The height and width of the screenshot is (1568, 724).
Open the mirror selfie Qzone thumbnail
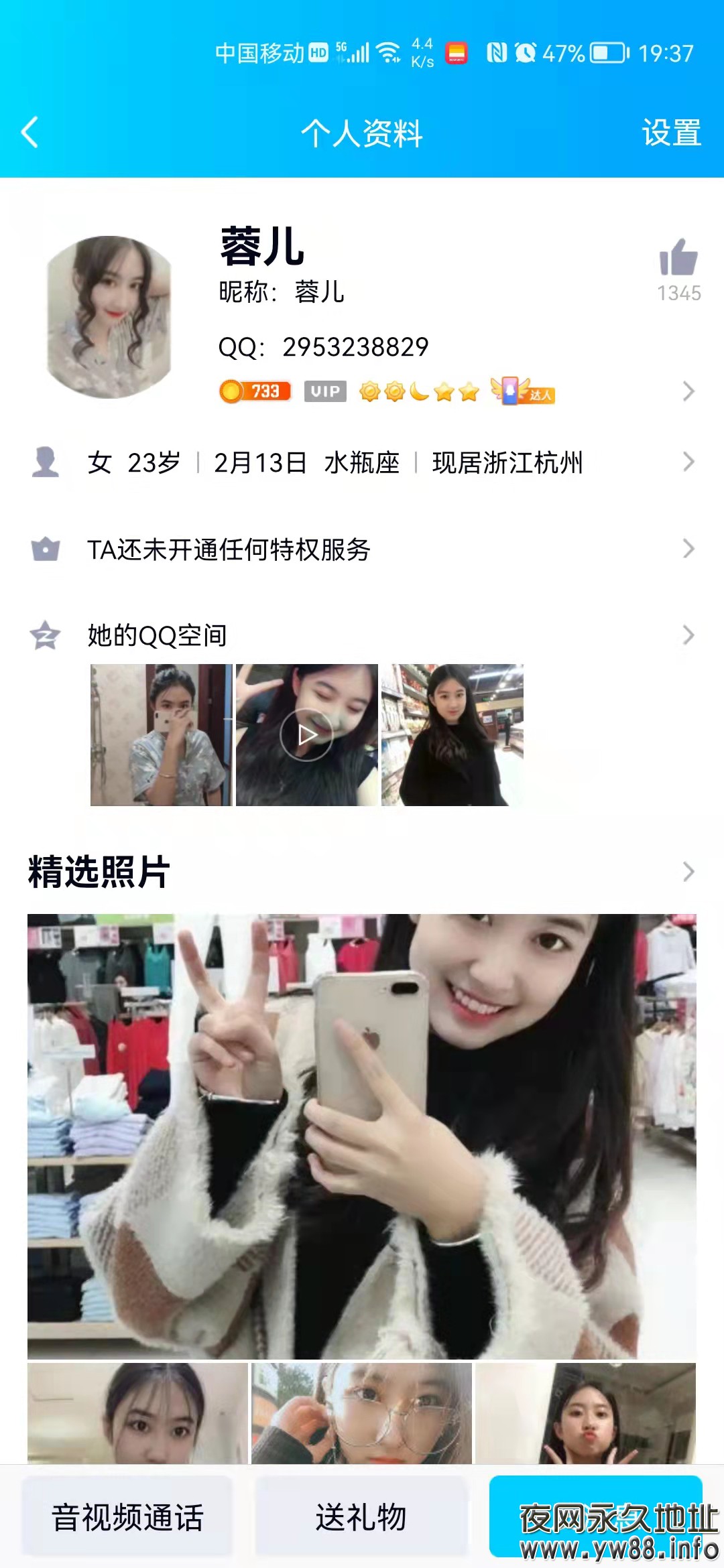click(x=161, y=735)
